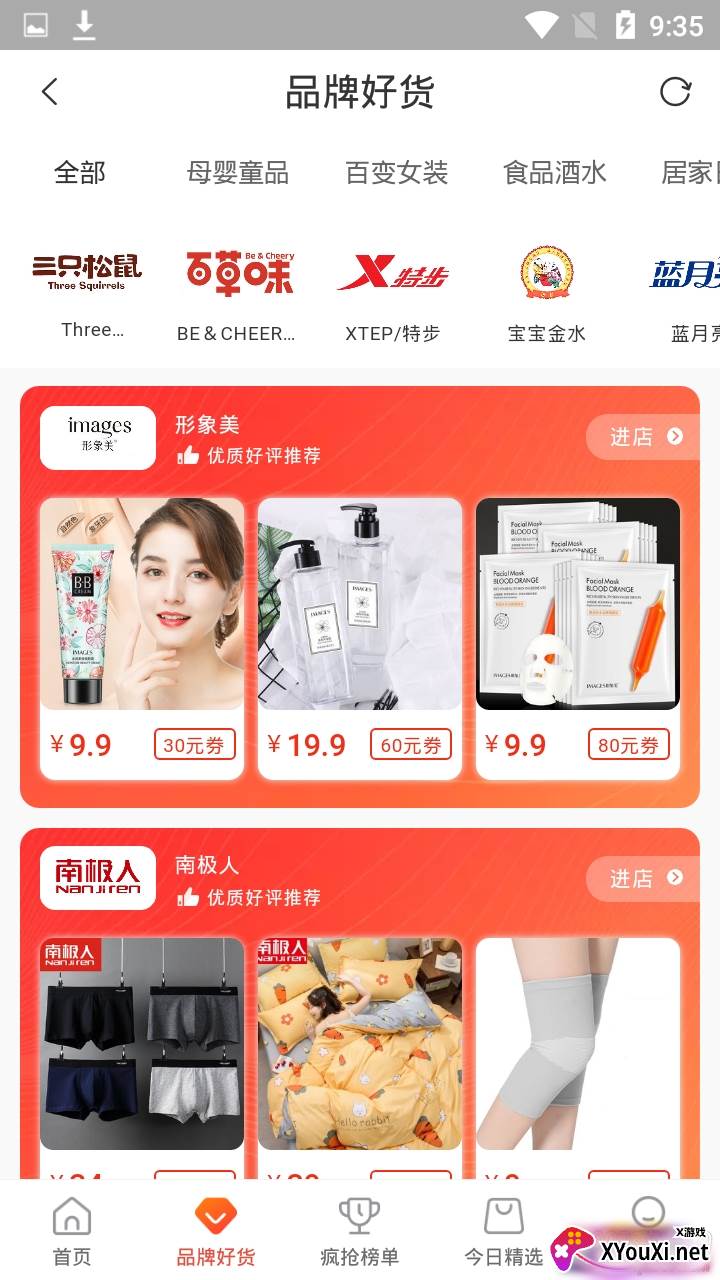Viewport: 720px width, 1280px height.
Task: Switch to the 母婴童品 category tab
Action: point(237,172)
